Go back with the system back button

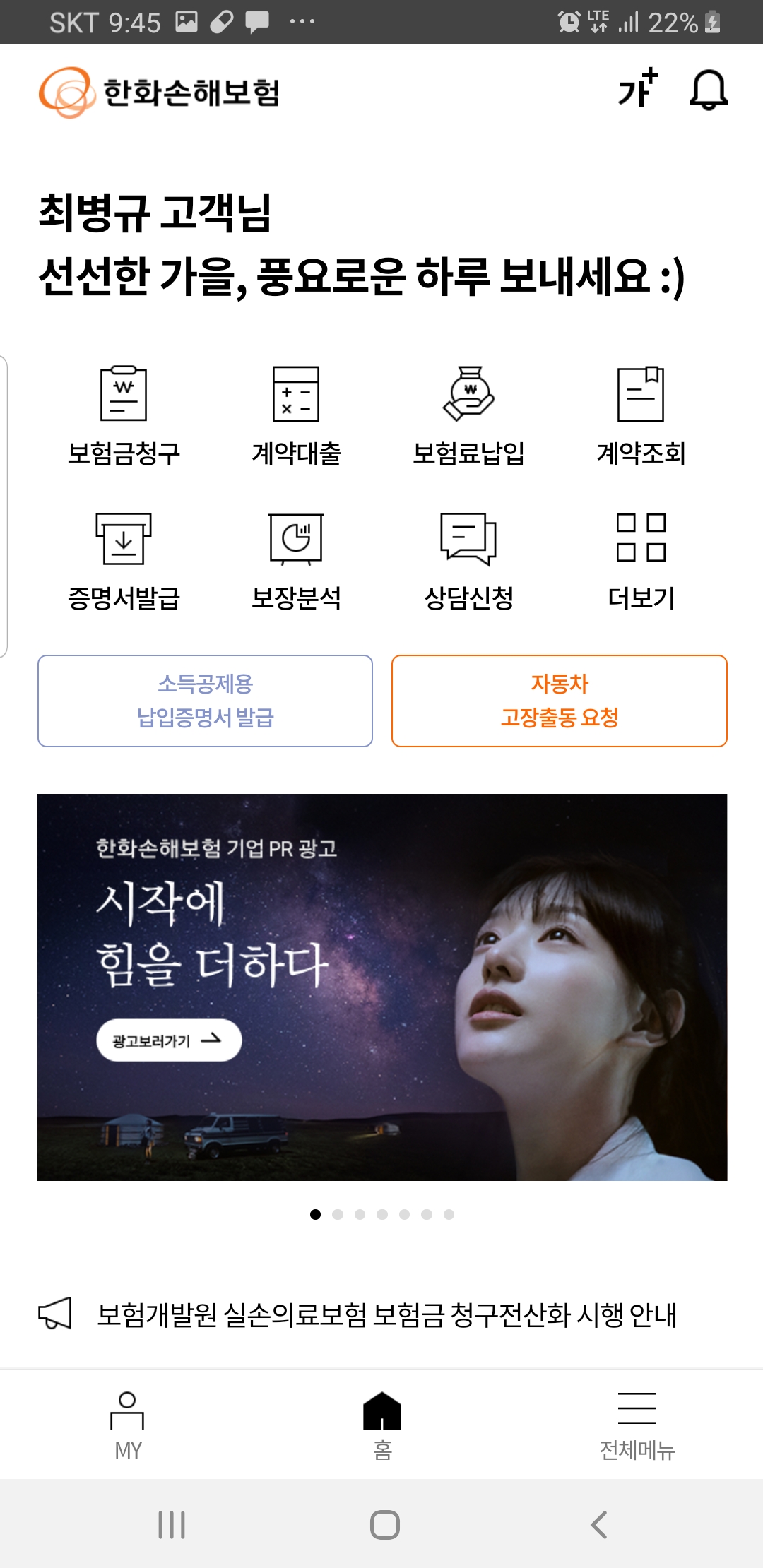598,1525
